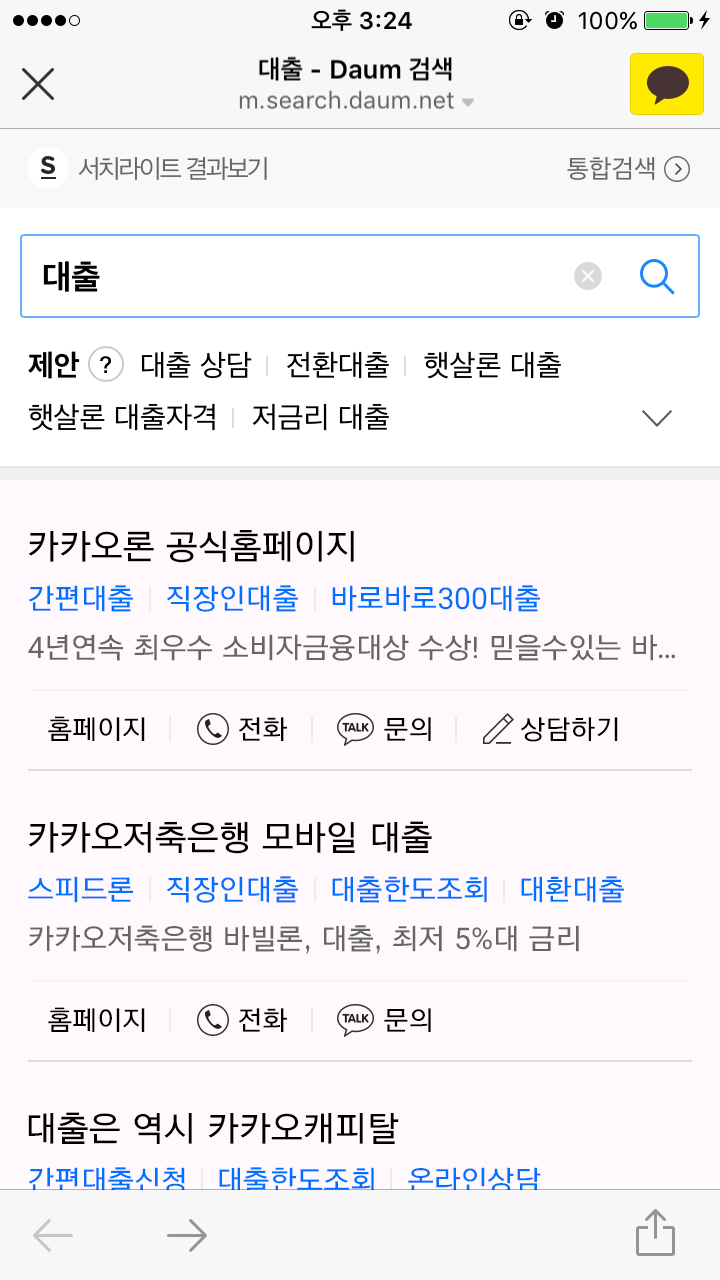Run search with the magnifier icon
This screenshot has width=720, height=1280.
tap(657, 276)
